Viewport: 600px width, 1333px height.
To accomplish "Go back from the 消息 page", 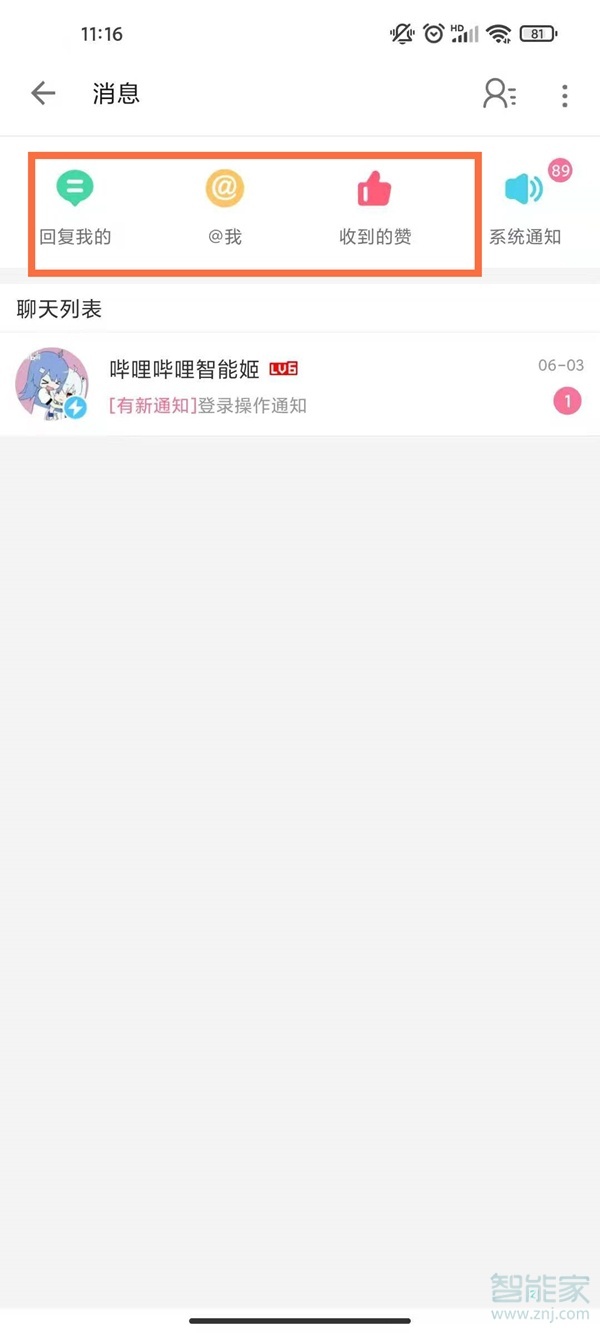I will pos(43,94).
